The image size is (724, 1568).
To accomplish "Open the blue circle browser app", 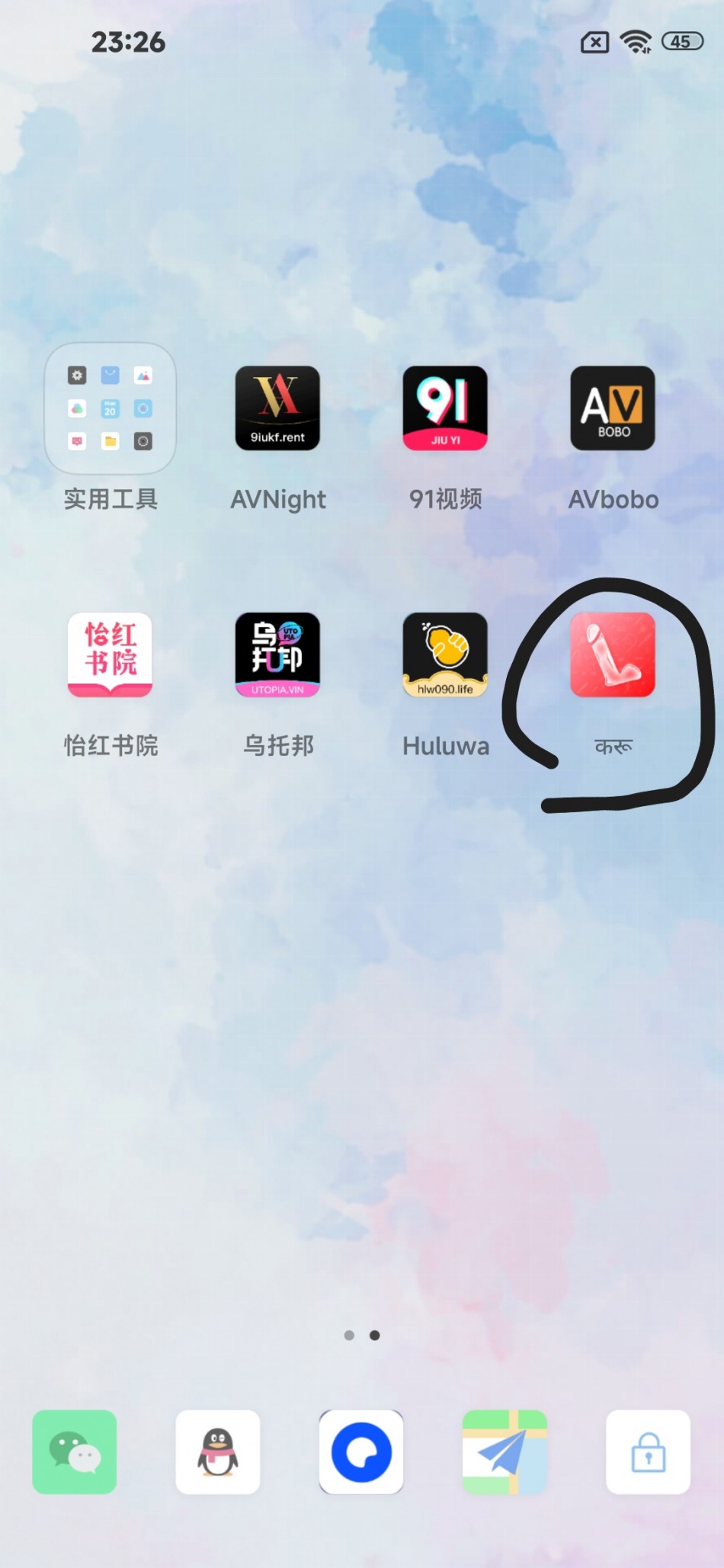I will [x=361, y=1451].
